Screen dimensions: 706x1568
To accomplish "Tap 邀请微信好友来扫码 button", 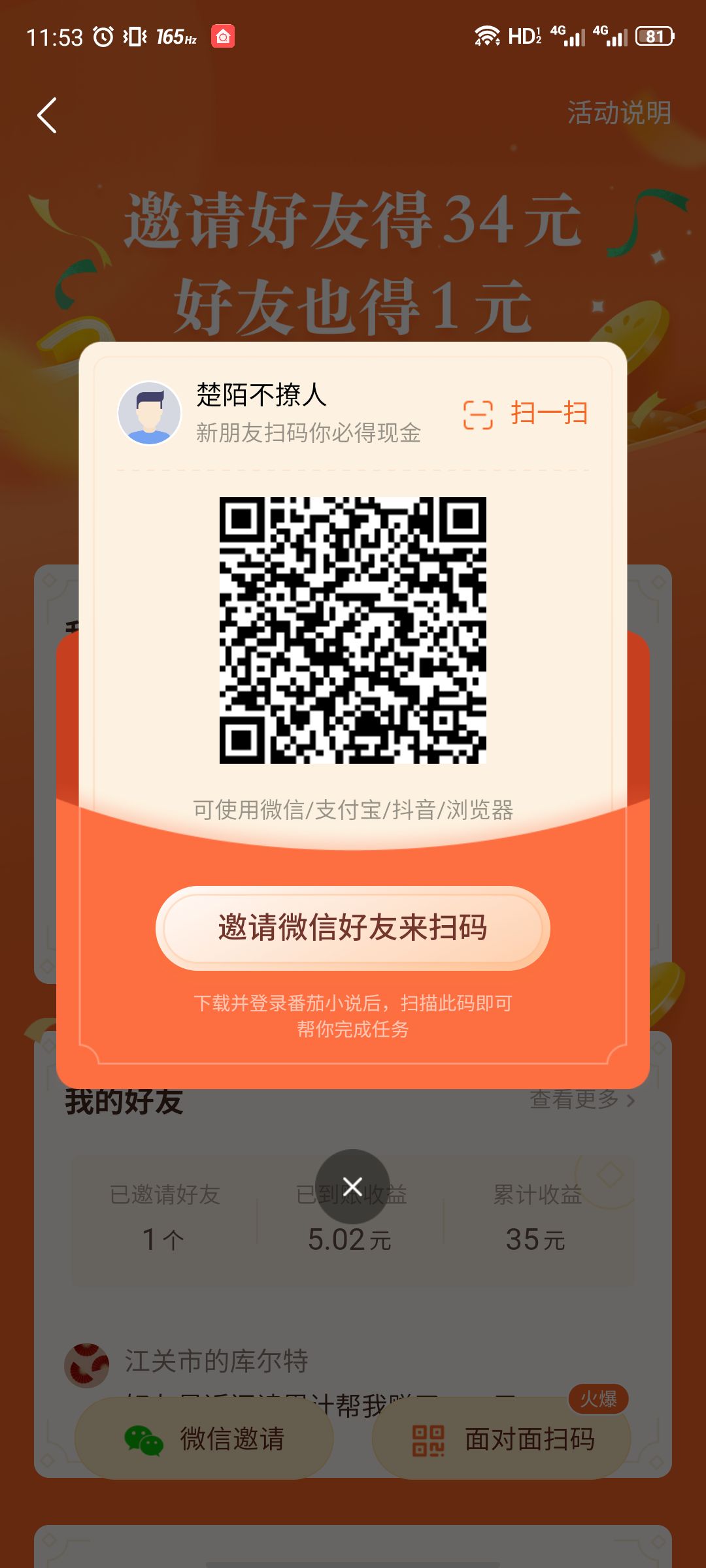I will point(352,928).
